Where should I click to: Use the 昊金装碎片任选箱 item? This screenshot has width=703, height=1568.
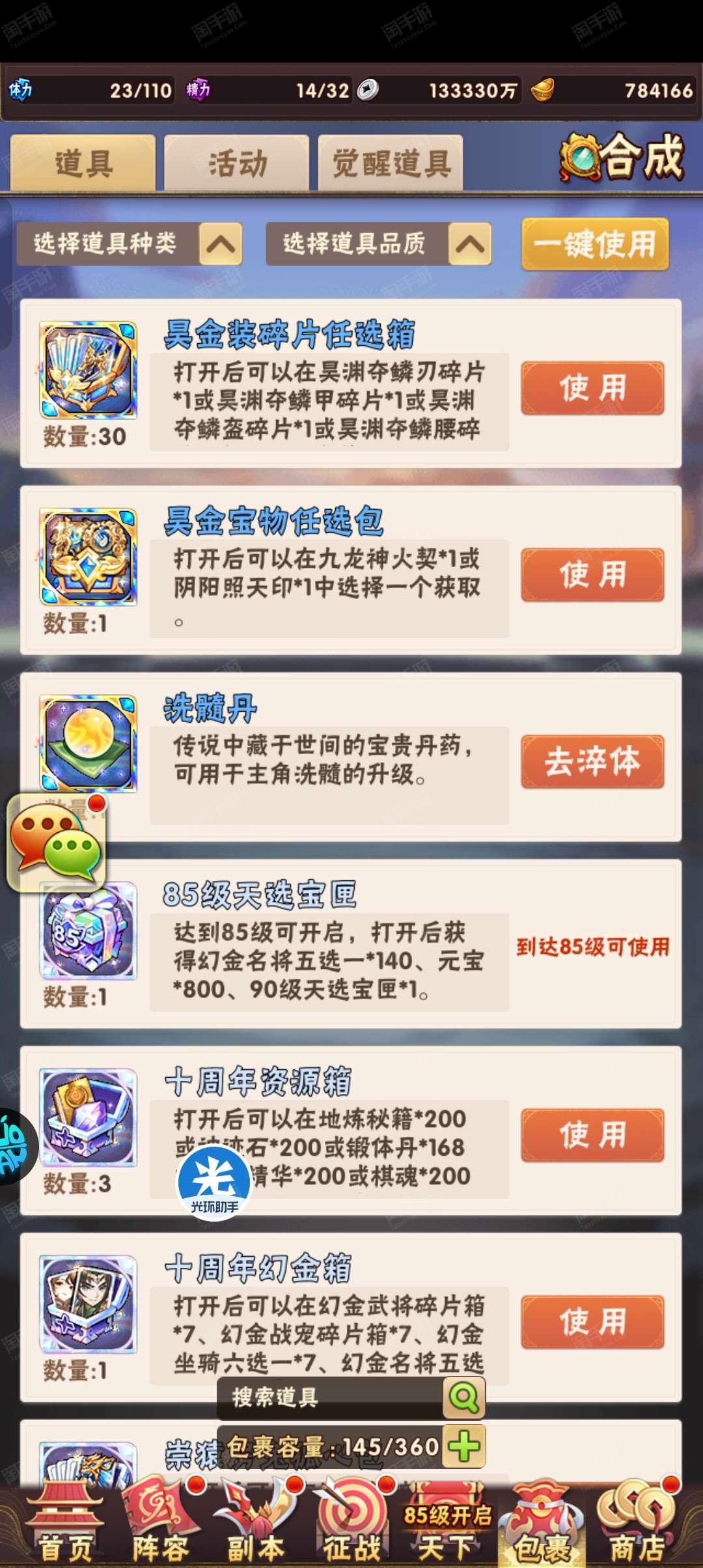click(x=592, y=388)
